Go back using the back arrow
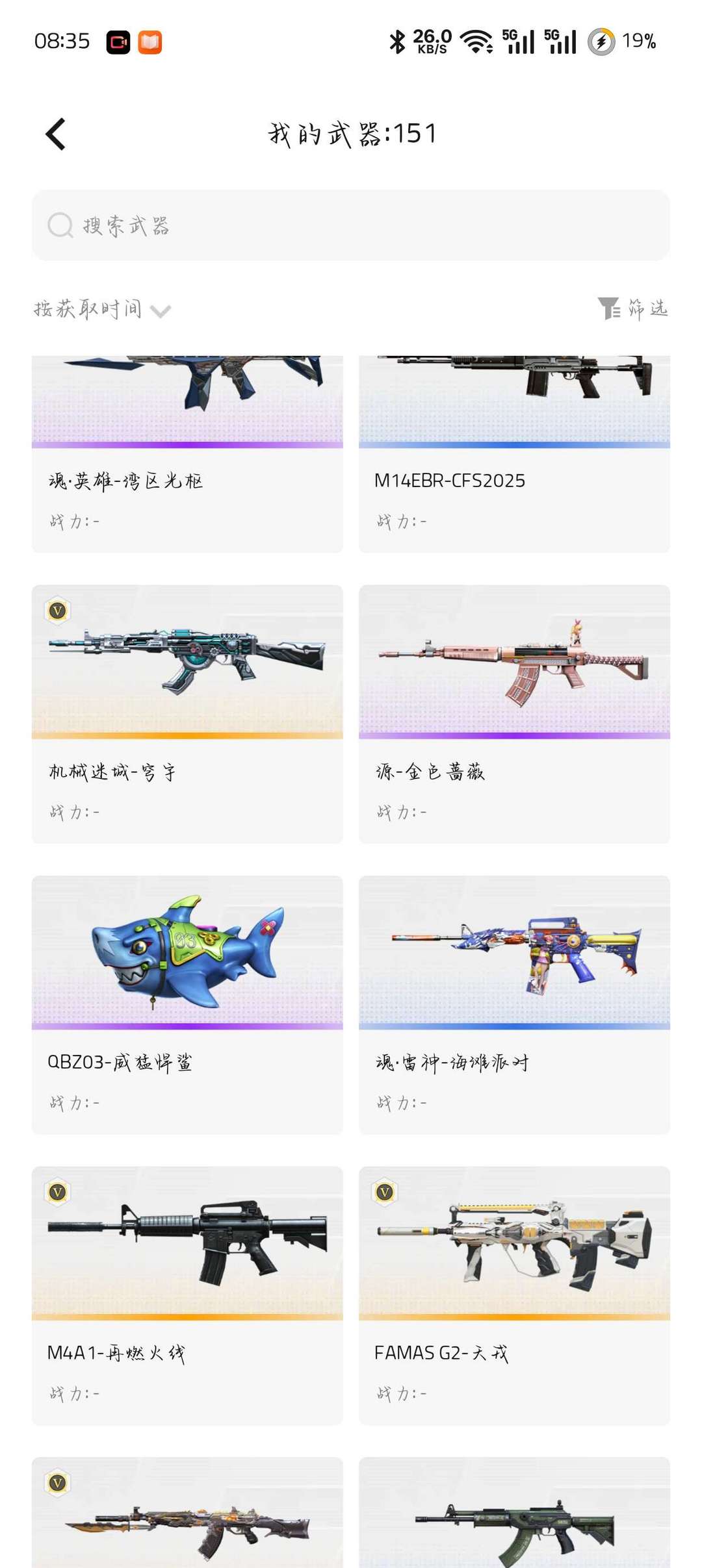 [56, 134]
